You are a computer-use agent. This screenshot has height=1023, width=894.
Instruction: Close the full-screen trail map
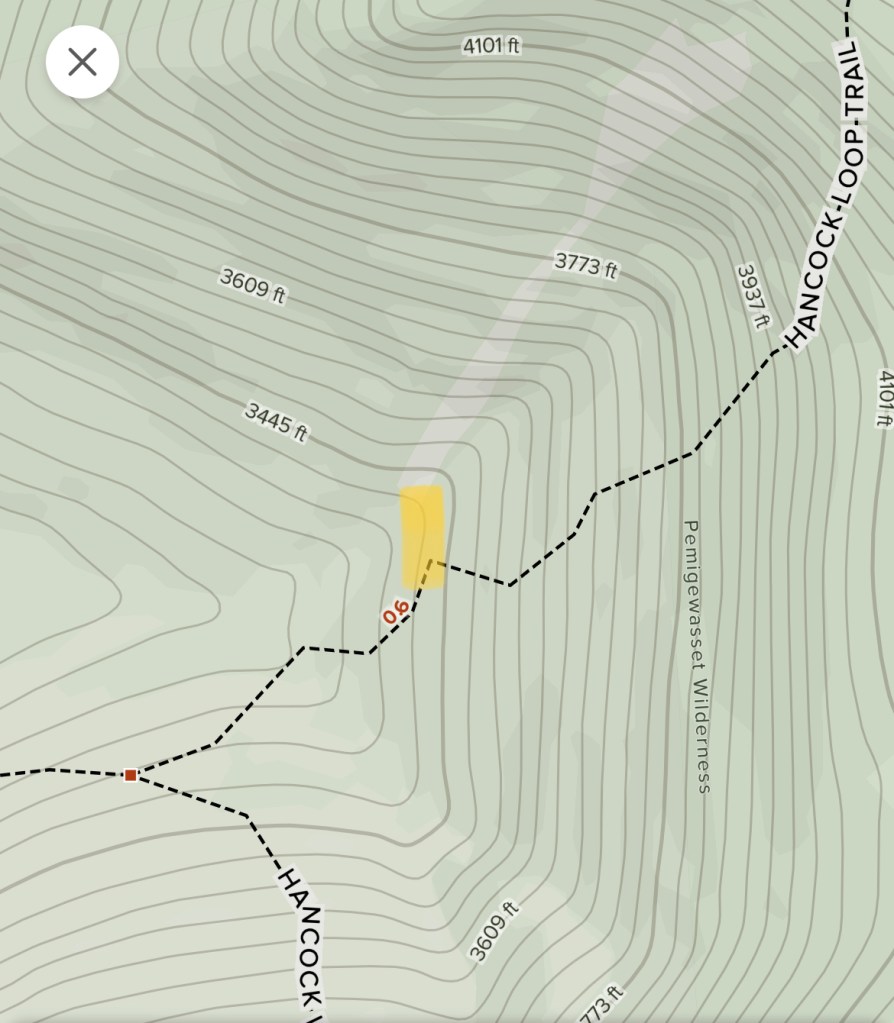(x=82, y=62)
